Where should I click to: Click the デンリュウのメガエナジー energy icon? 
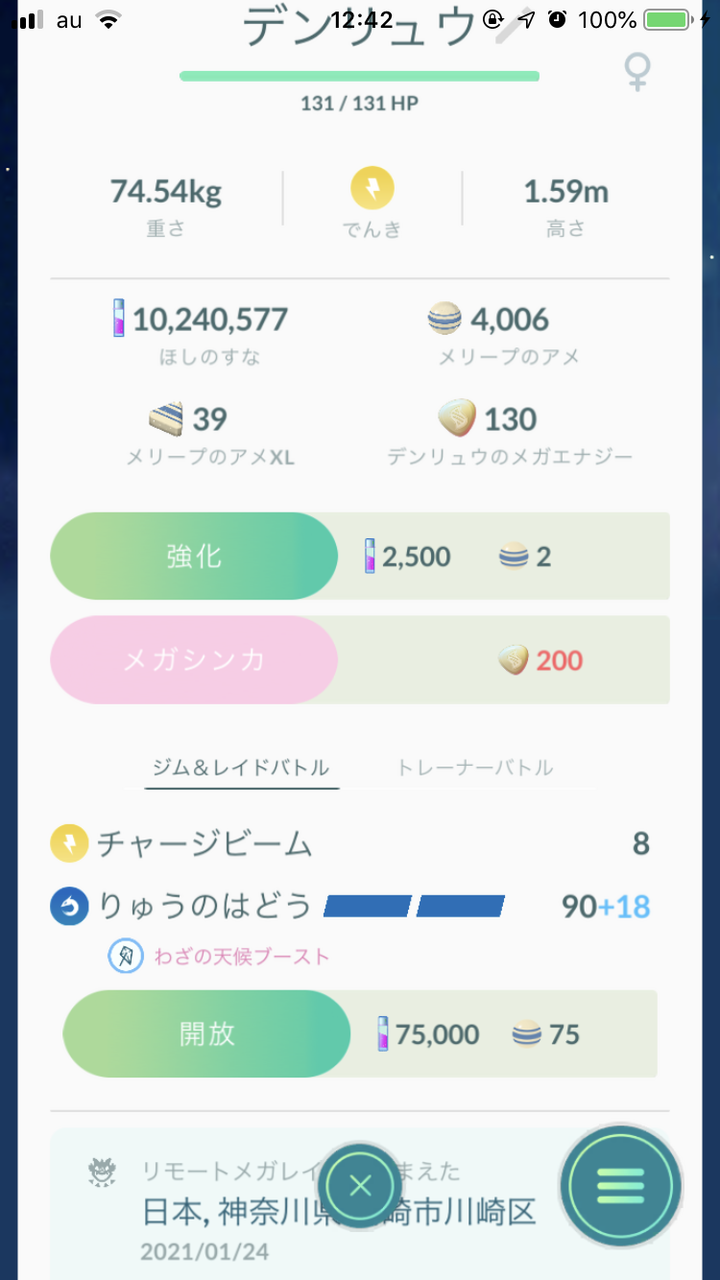point(456,418)
